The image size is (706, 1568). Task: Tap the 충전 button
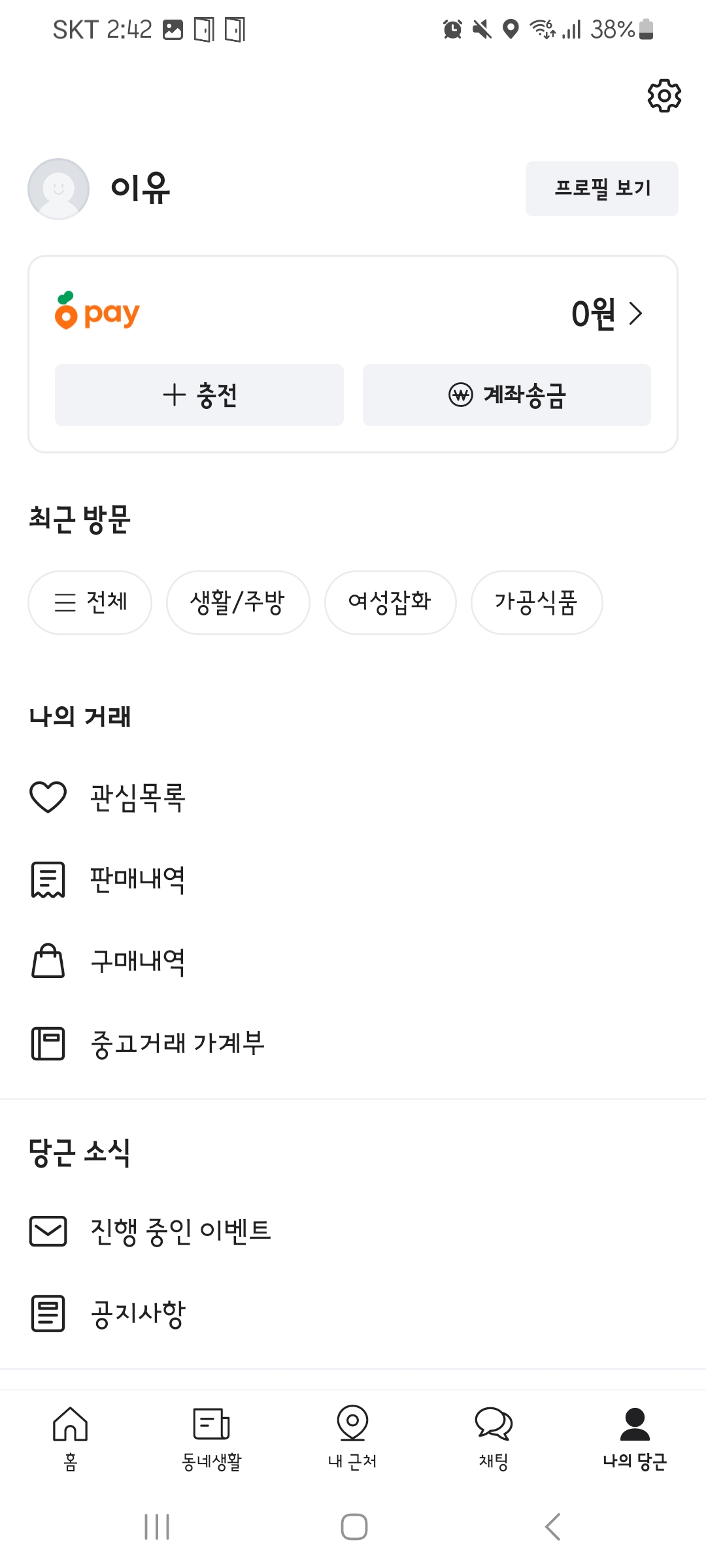pos(199,395)
